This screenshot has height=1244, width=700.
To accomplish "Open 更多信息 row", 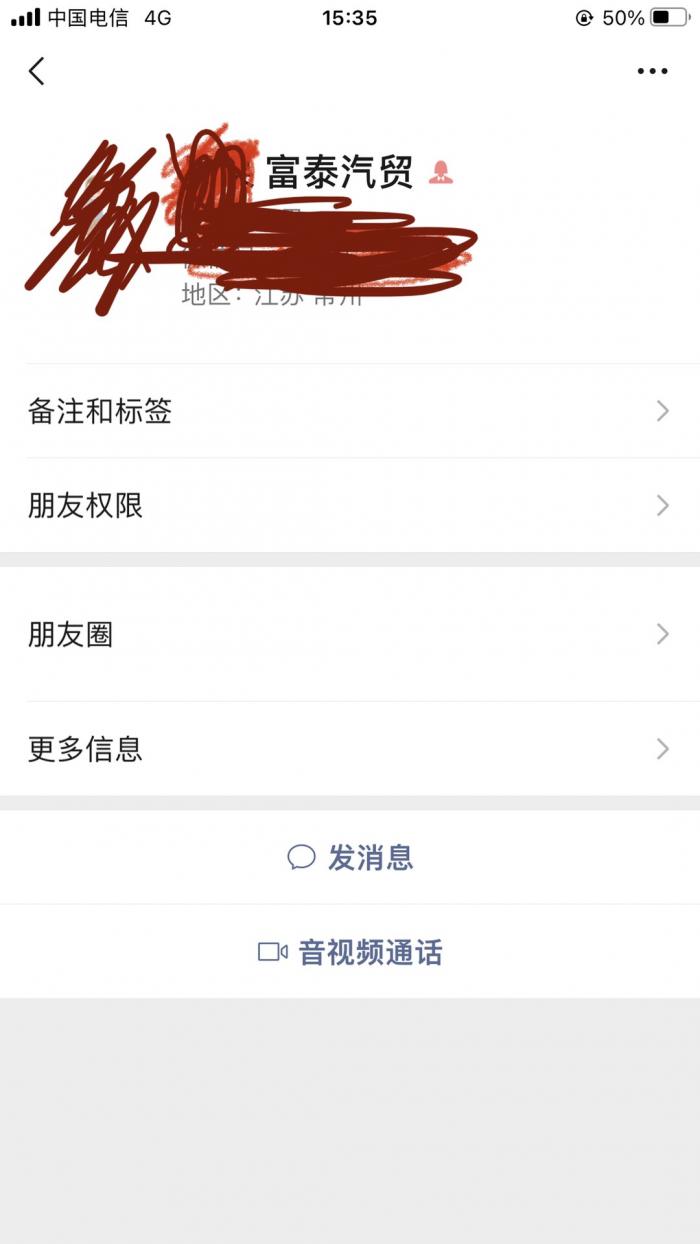I will [350, 749].
